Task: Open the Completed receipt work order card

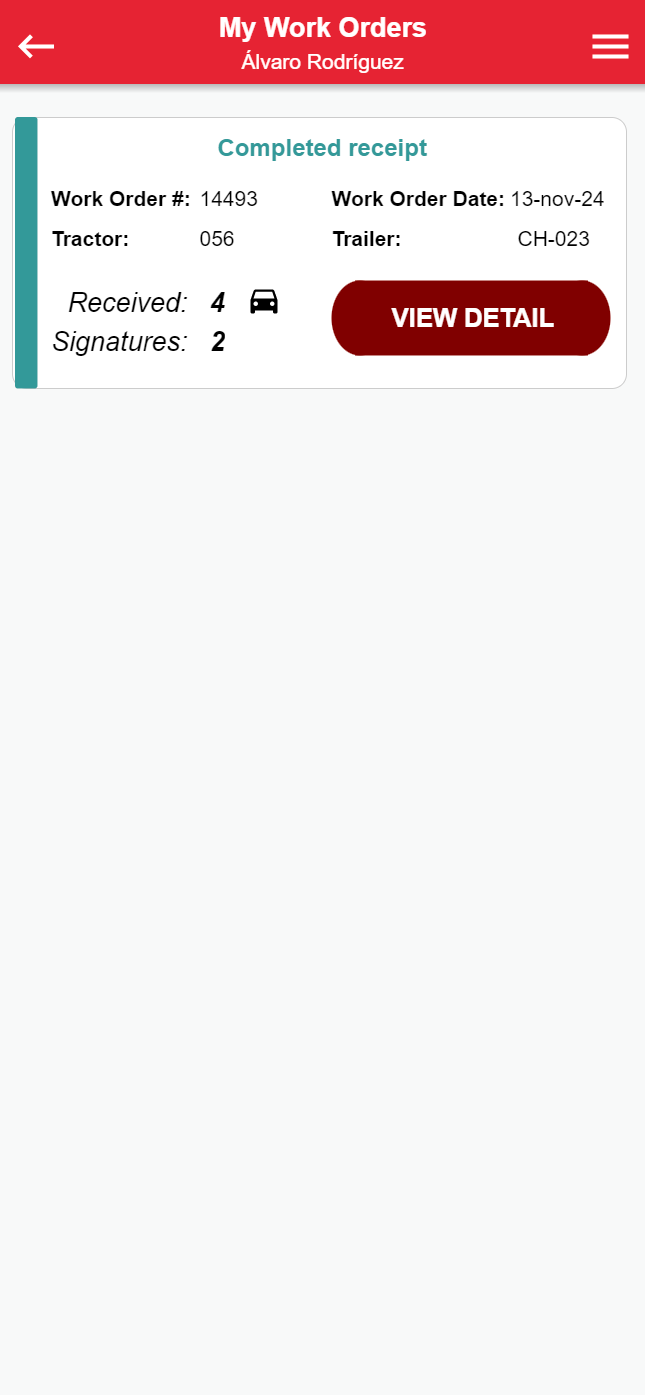Action: 322,149
